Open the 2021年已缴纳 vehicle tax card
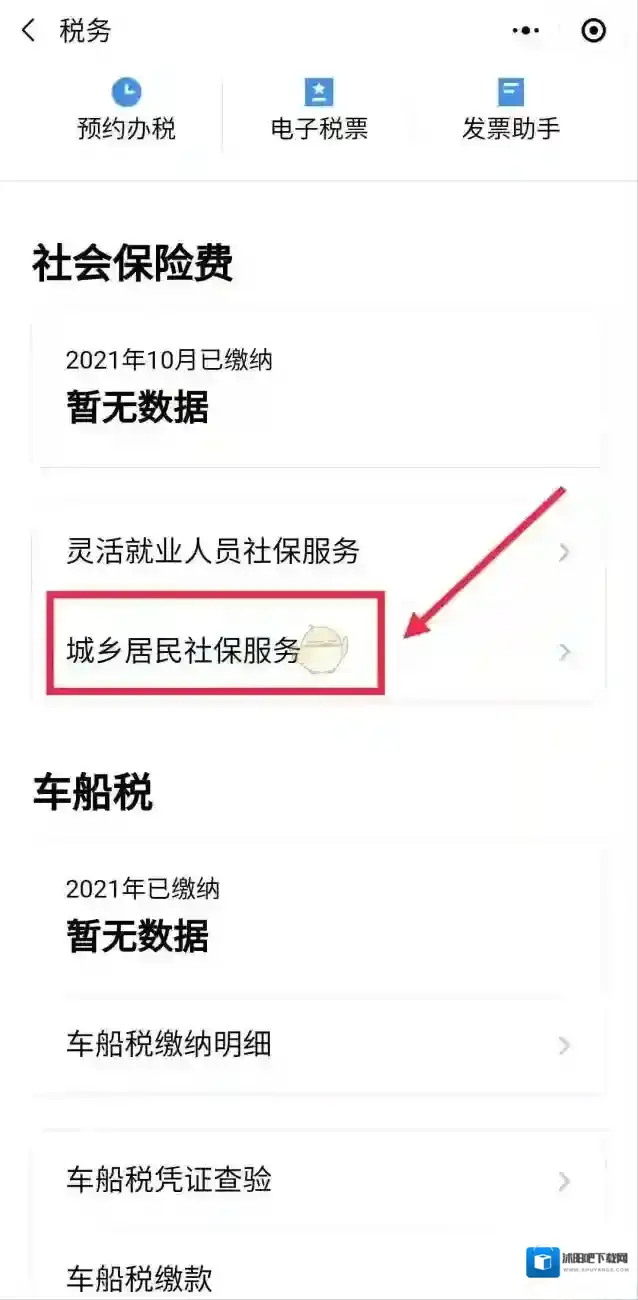Viewport: 638px width, 1300px height. click(318, 918)
